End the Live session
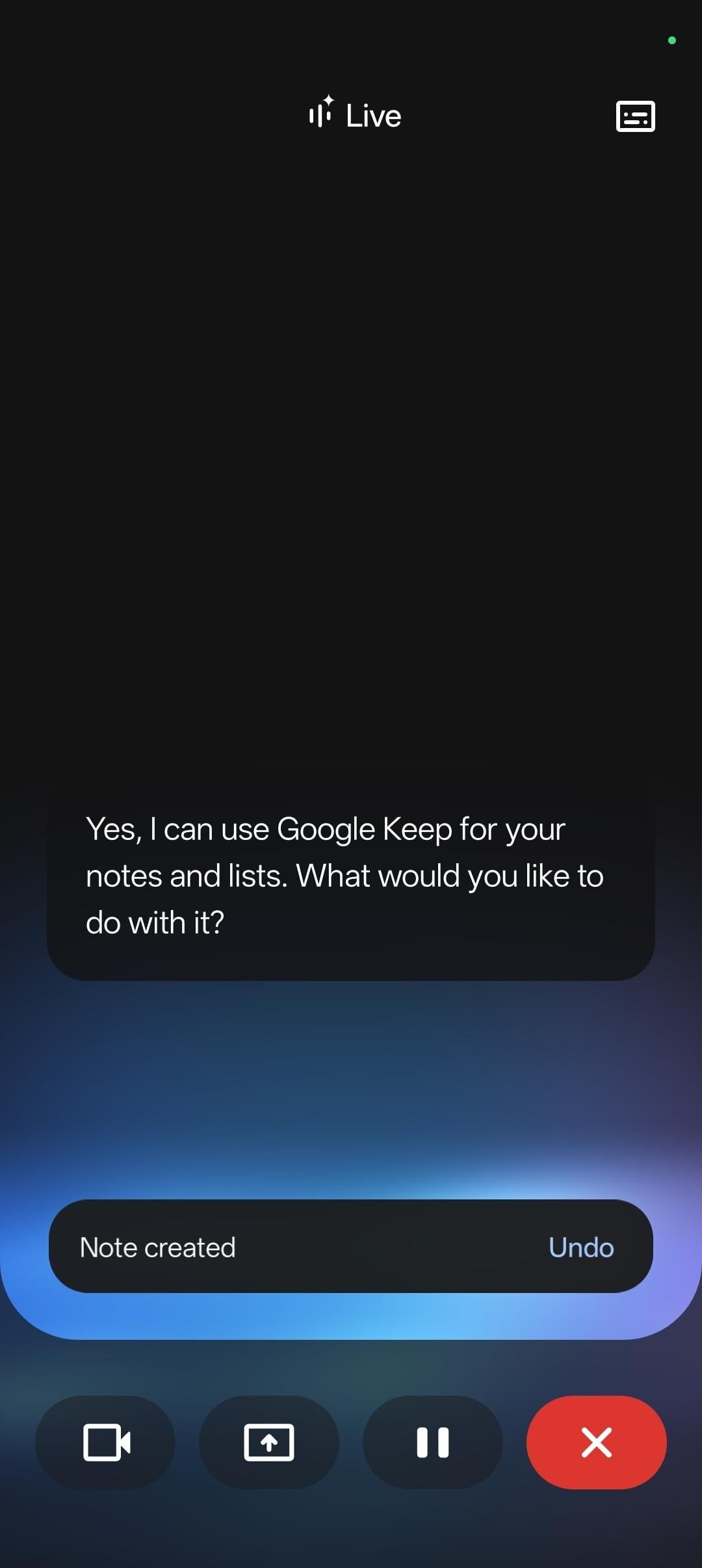 (x=596, y=1442)
